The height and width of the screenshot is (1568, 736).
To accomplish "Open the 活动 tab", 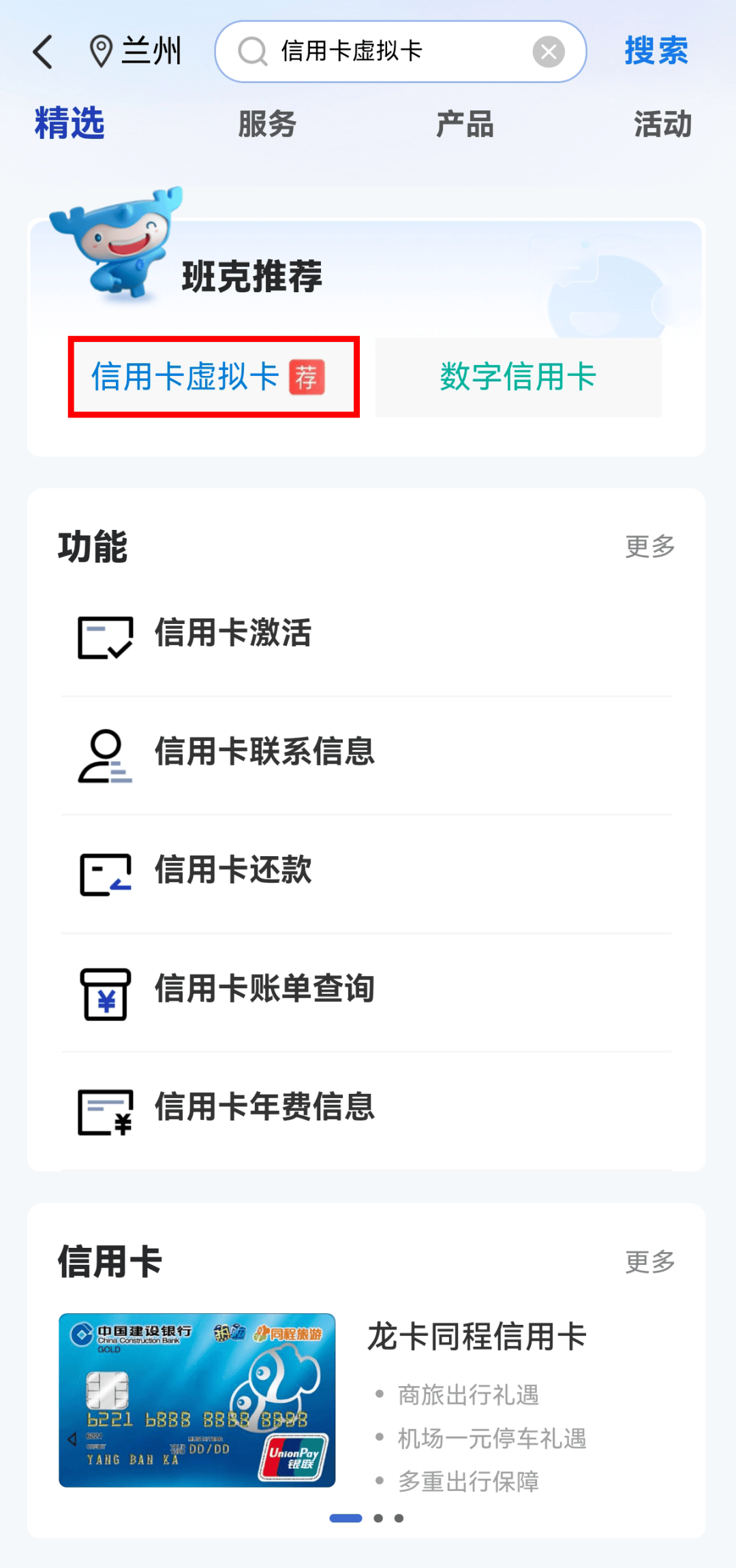I will click(662, 125).
